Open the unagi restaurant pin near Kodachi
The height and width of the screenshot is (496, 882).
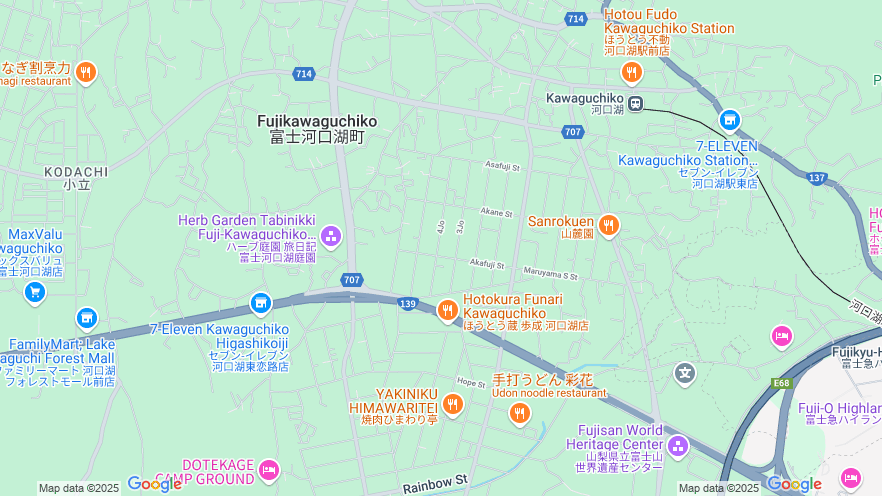tap(86, 71)
